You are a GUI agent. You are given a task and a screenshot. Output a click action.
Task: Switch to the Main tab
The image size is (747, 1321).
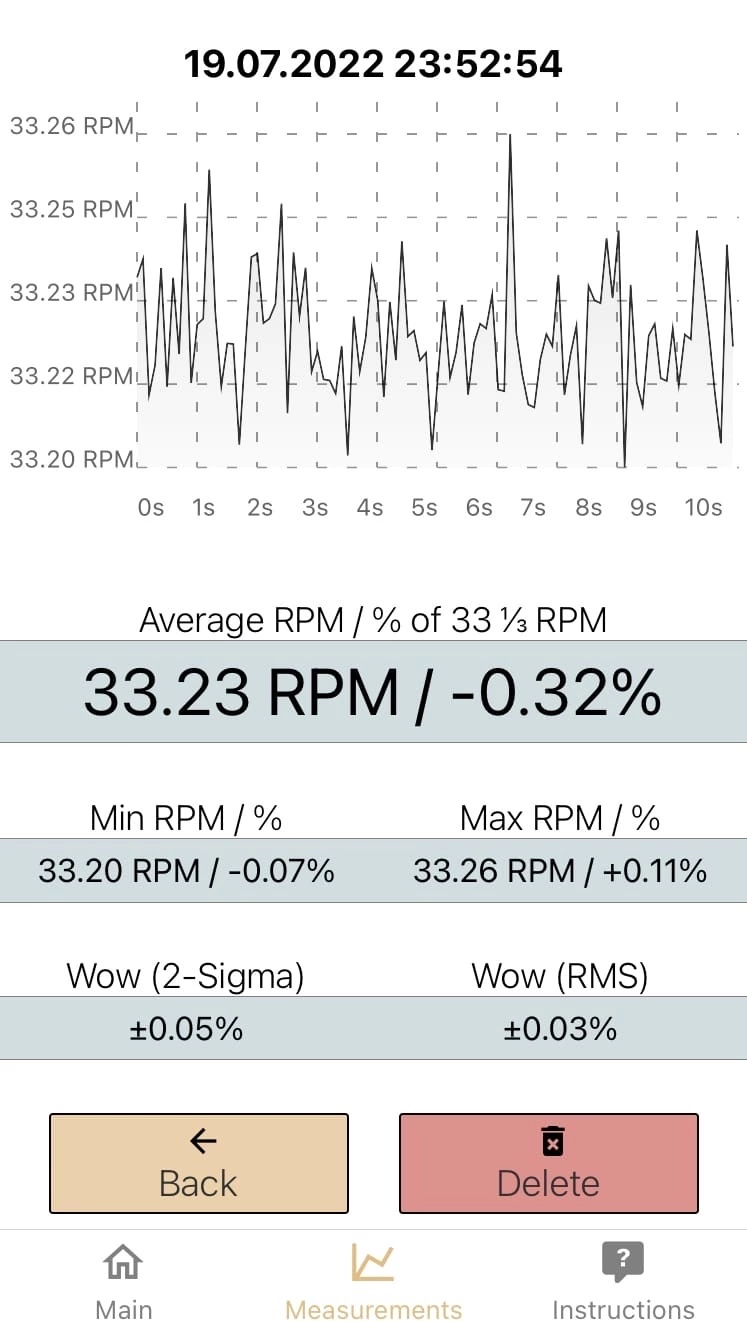(124, 1281)
